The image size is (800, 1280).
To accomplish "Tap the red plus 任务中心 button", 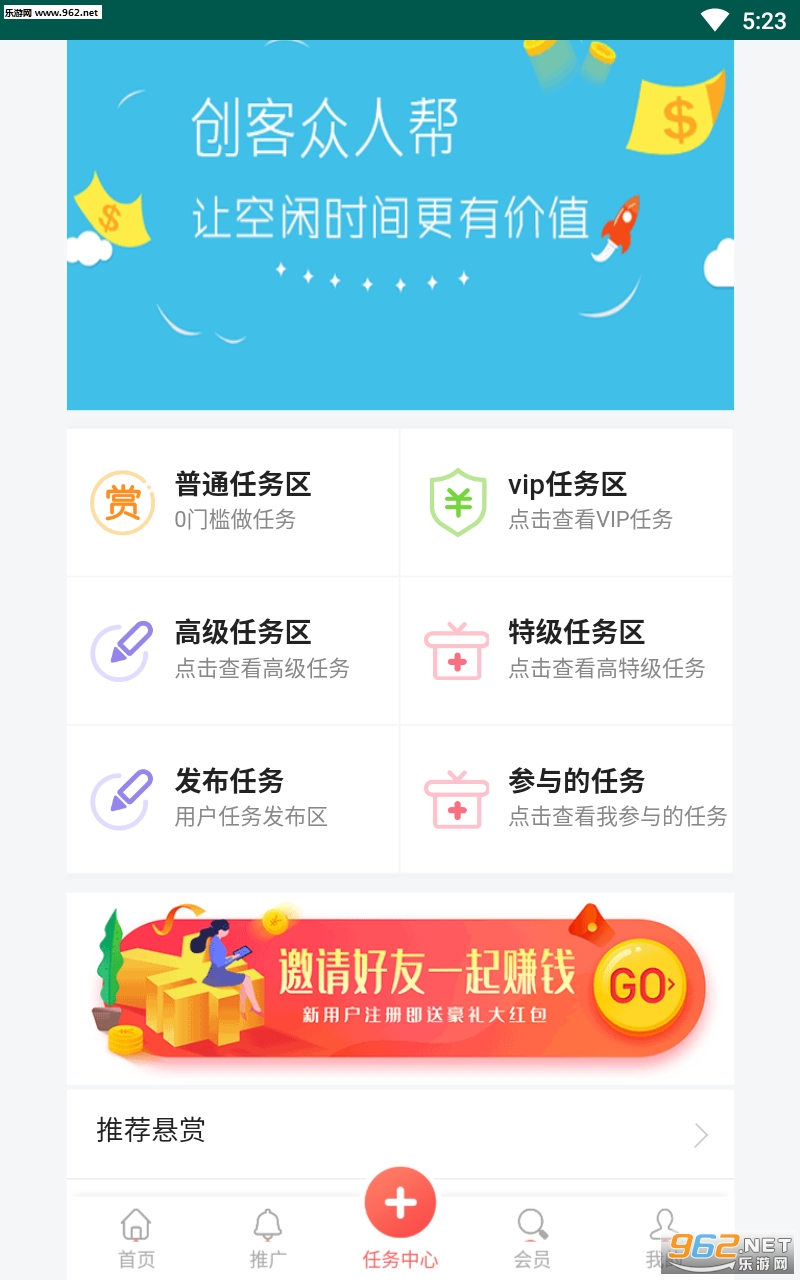I will [400, 1203].
